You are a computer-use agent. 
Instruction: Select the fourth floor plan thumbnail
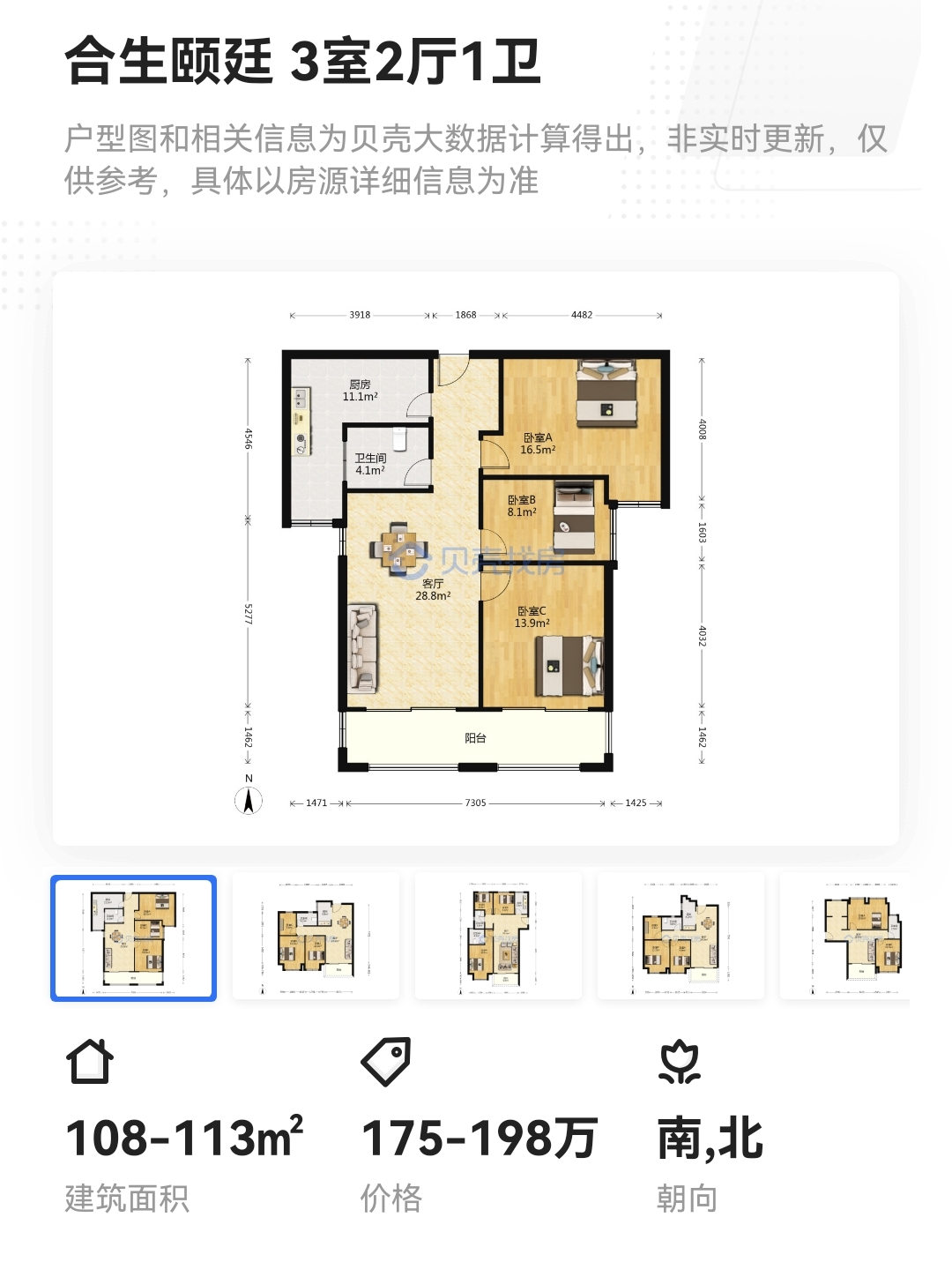point(681,937)
